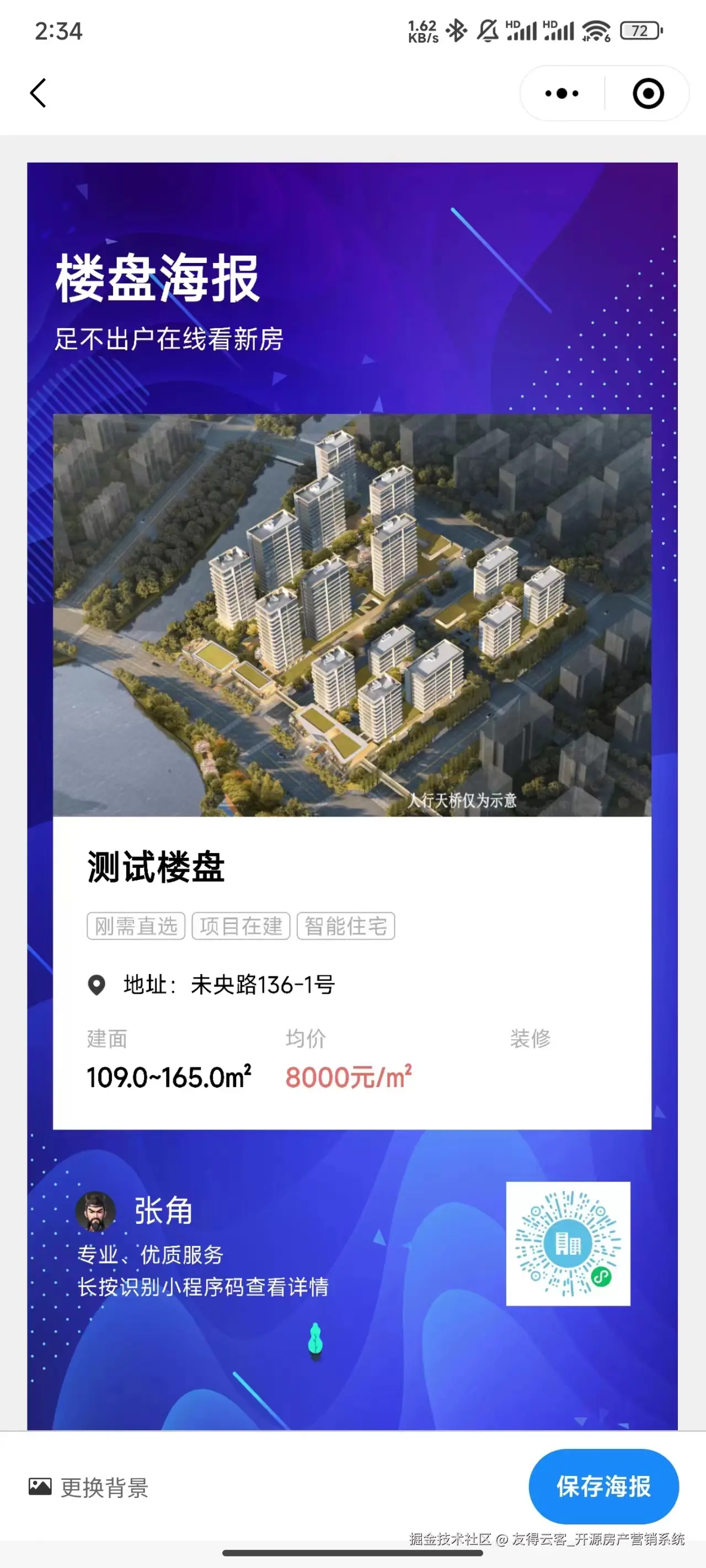This screenshot has height=1568, width=706.
Task: Select the 项目在建 tag
Action: [x=241, y=926]
